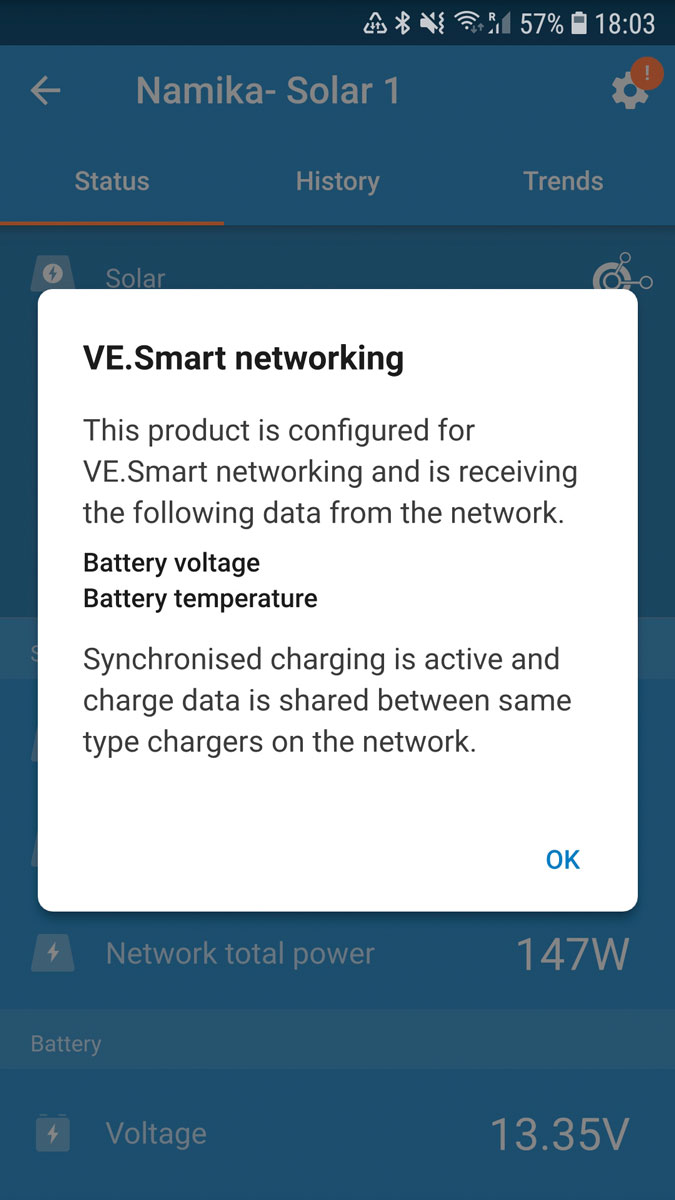Switch to the History tab

click(x=337, y=181)
